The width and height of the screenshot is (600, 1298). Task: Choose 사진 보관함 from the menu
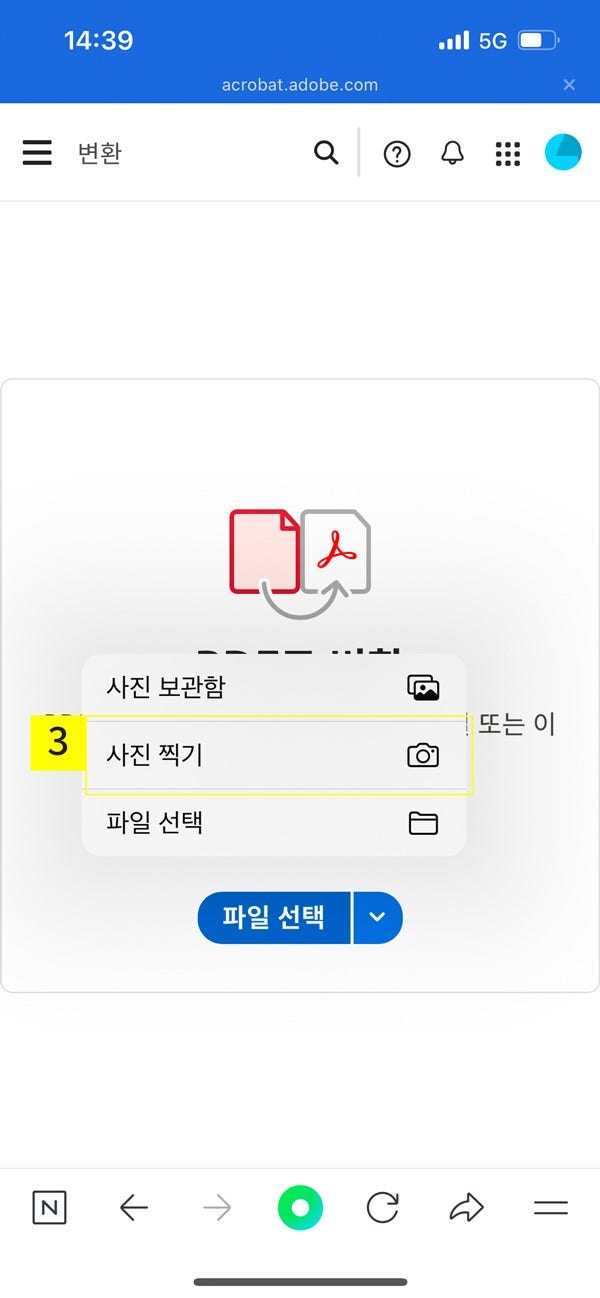pyautogui.click(x=273, y=687)
